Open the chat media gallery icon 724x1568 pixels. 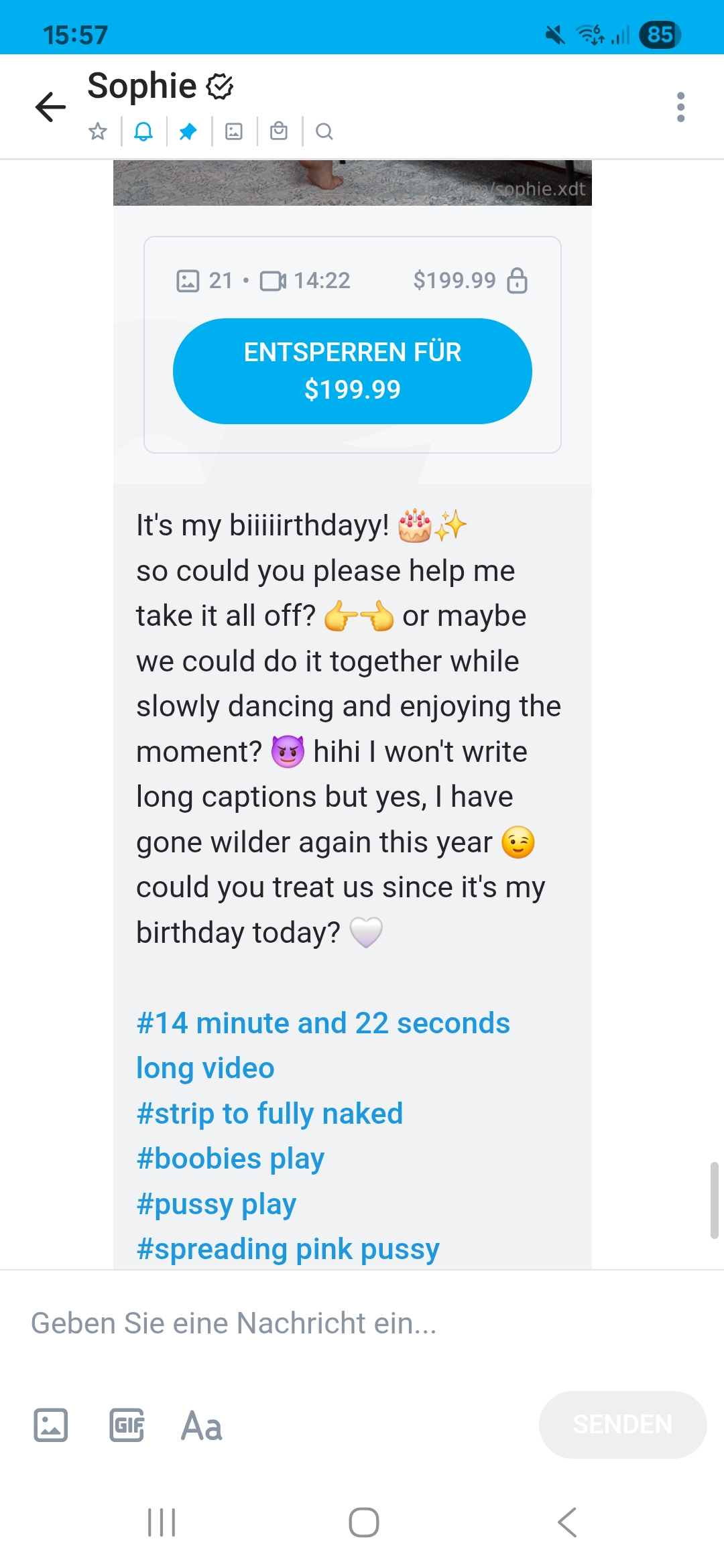[234, 131]
